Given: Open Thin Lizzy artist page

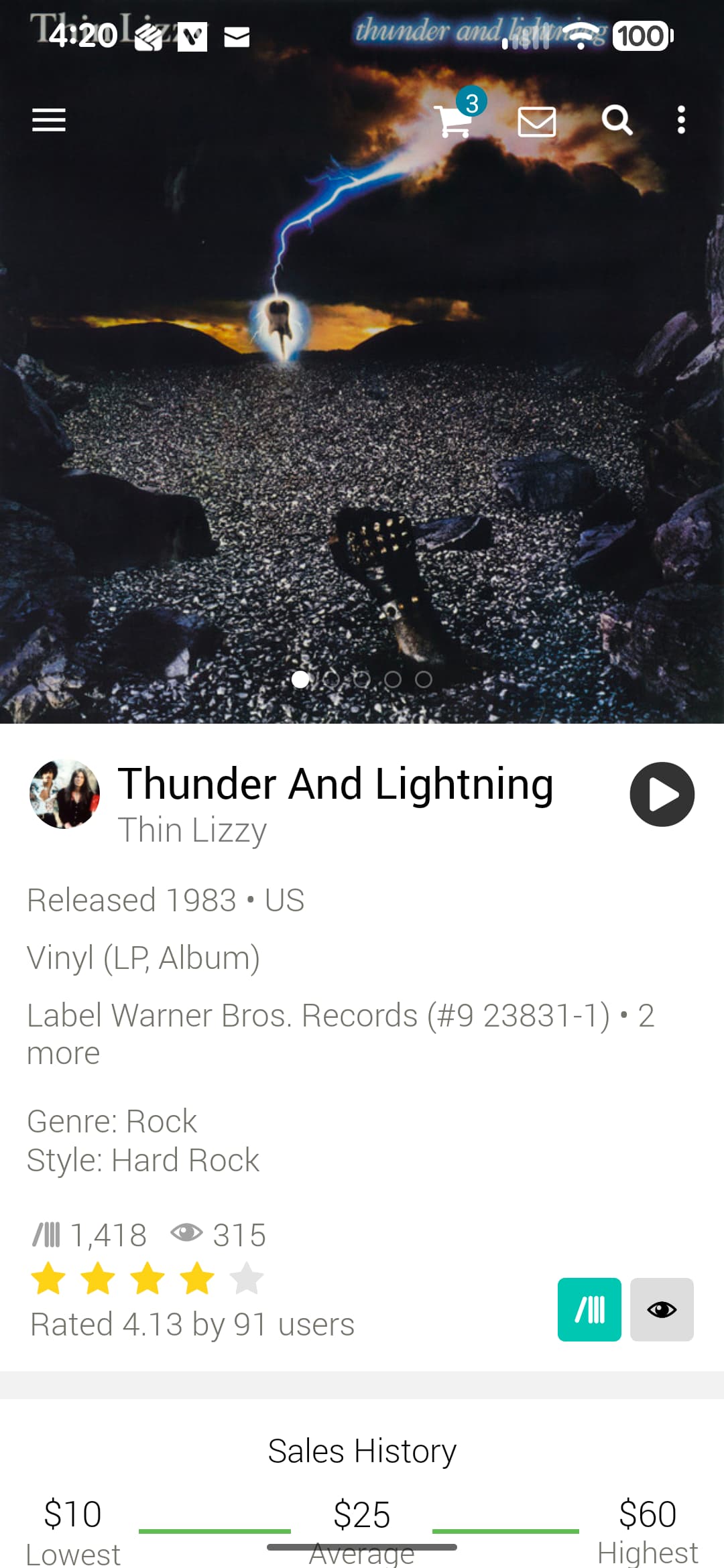Looking at the screenshot, I should [x=192, y=830].
